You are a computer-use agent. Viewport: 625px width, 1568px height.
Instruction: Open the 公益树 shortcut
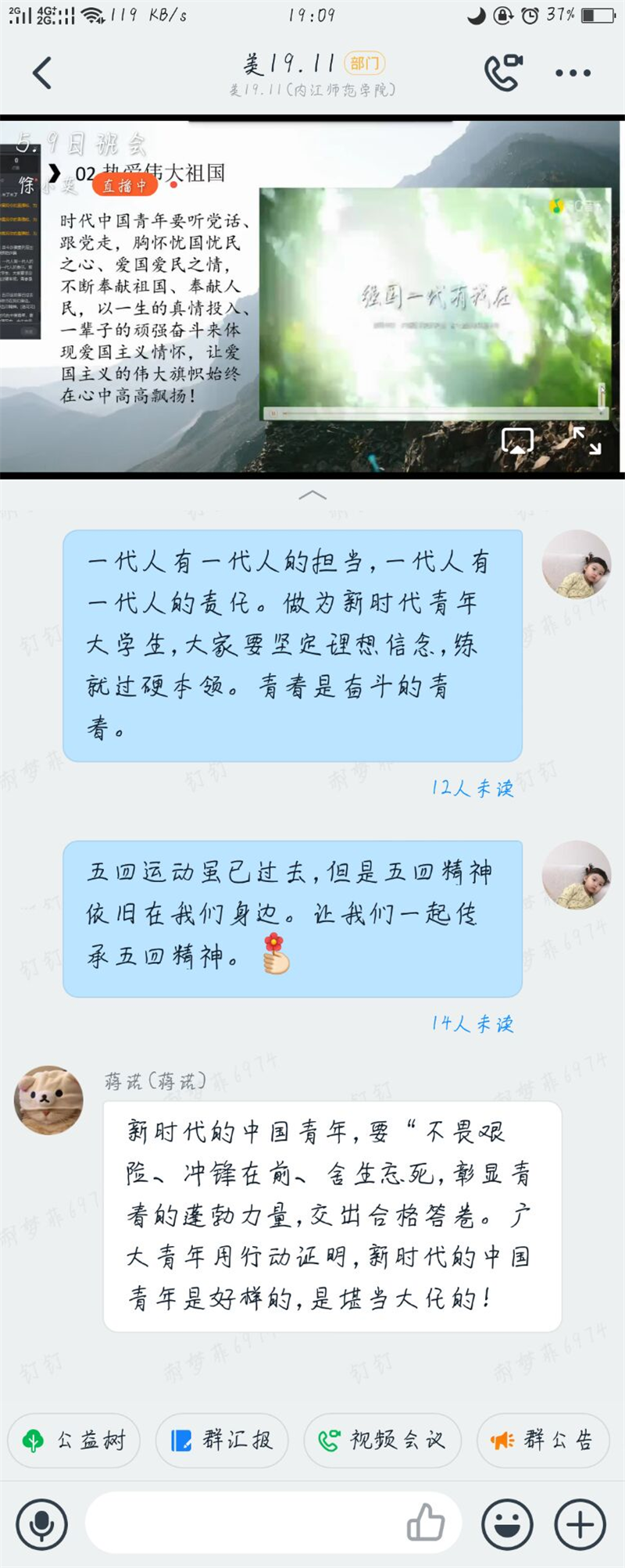(x=74, y=1440)
